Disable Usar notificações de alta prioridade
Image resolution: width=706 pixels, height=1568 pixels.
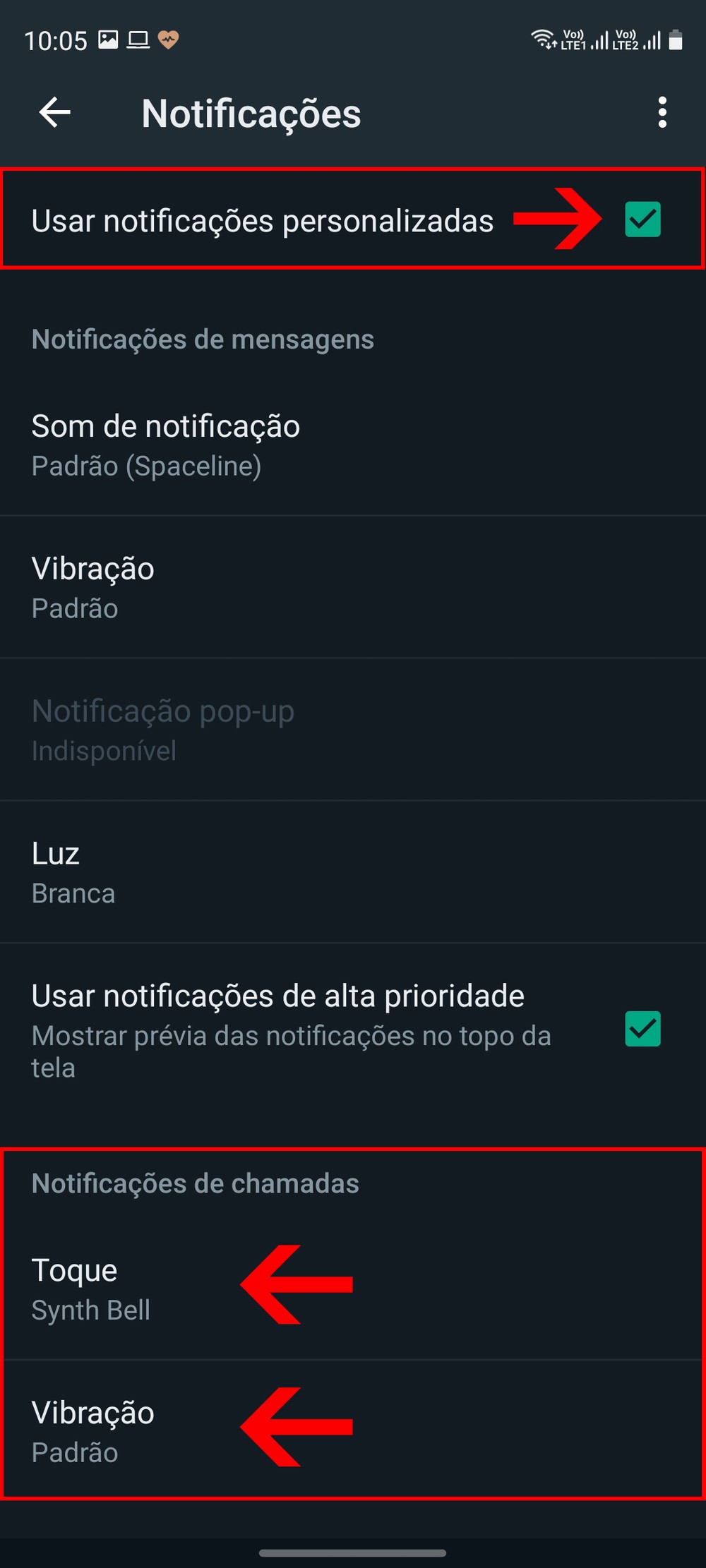(x=642, y=1029)
